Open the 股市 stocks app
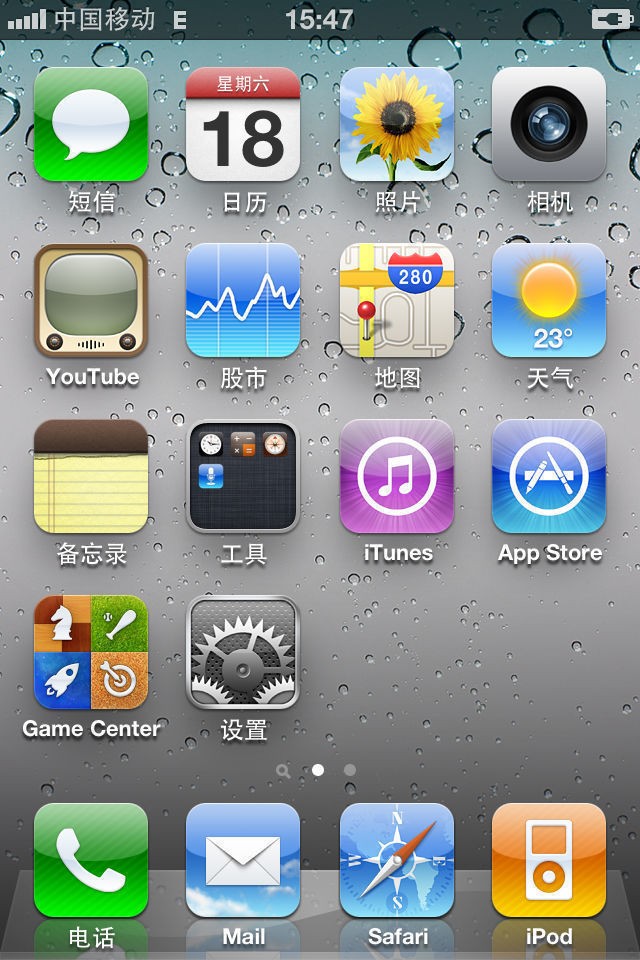This screenshot has height=960, width=640. click(x=243, y=300)
